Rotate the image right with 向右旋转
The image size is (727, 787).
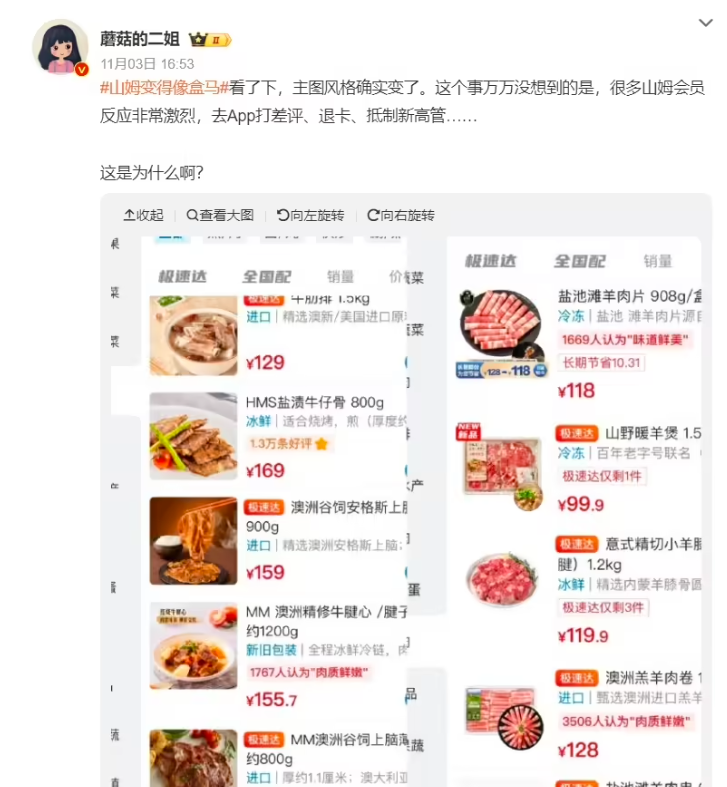400,215
